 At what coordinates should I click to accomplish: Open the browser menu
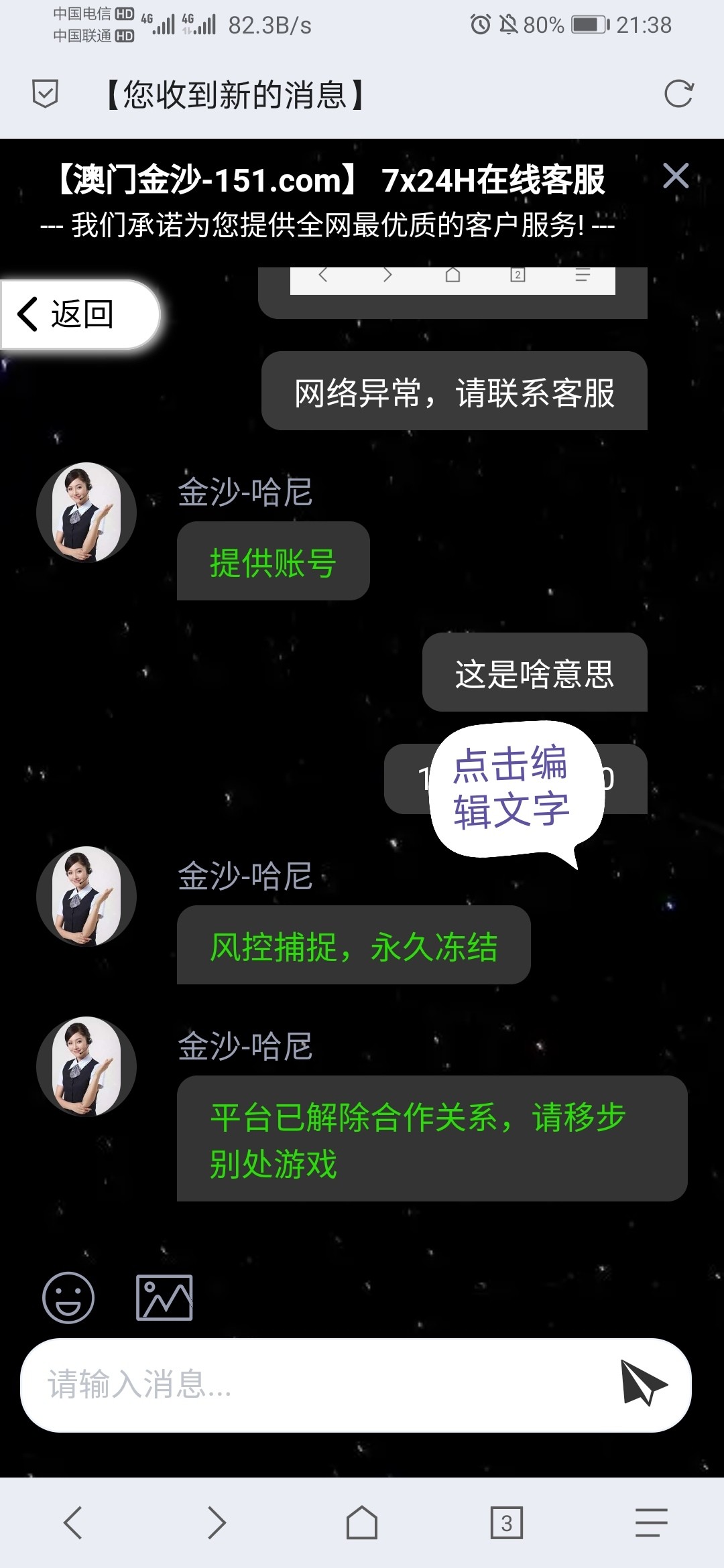point(651,1522)
